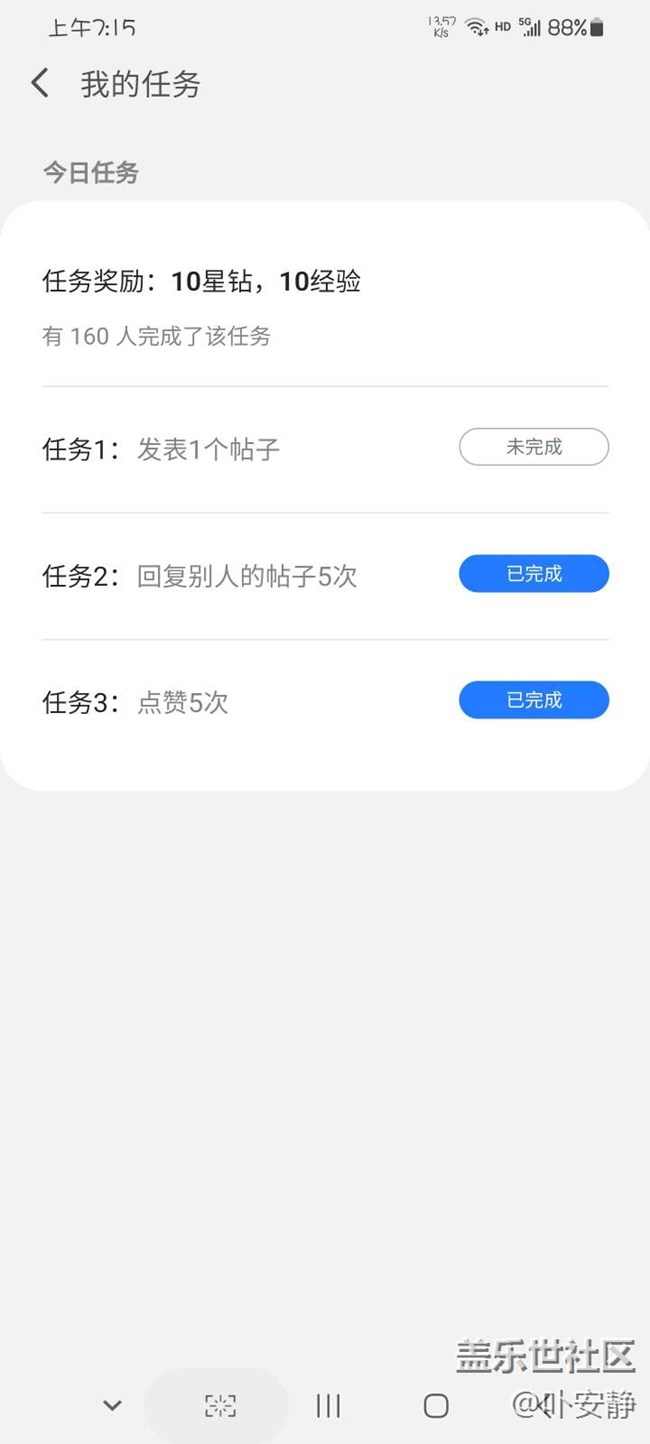Go back from 我的任务 page
Image resolution: width=650 pixels, height=1444 pixels.
tap(40, 83)
